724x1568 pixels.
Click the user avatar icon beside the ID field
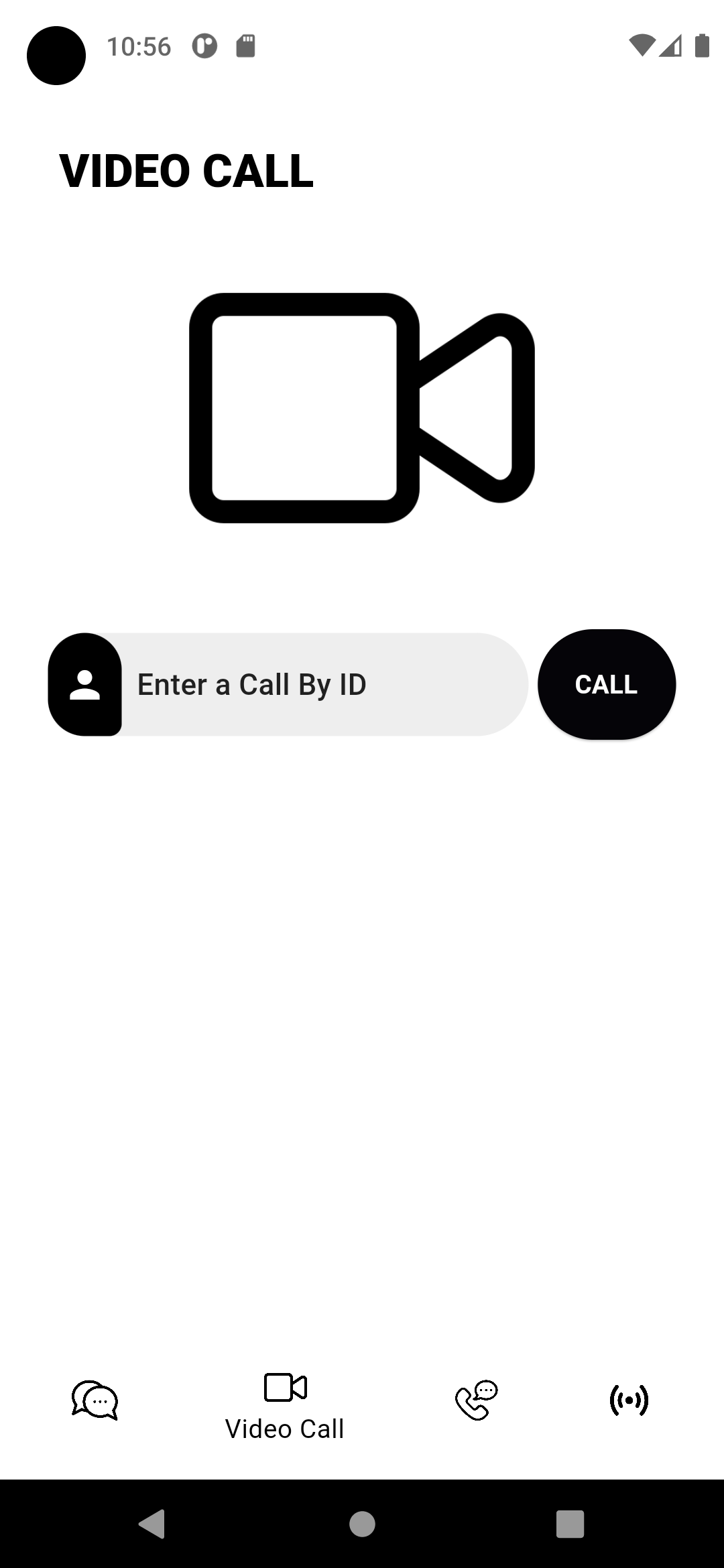84,684
